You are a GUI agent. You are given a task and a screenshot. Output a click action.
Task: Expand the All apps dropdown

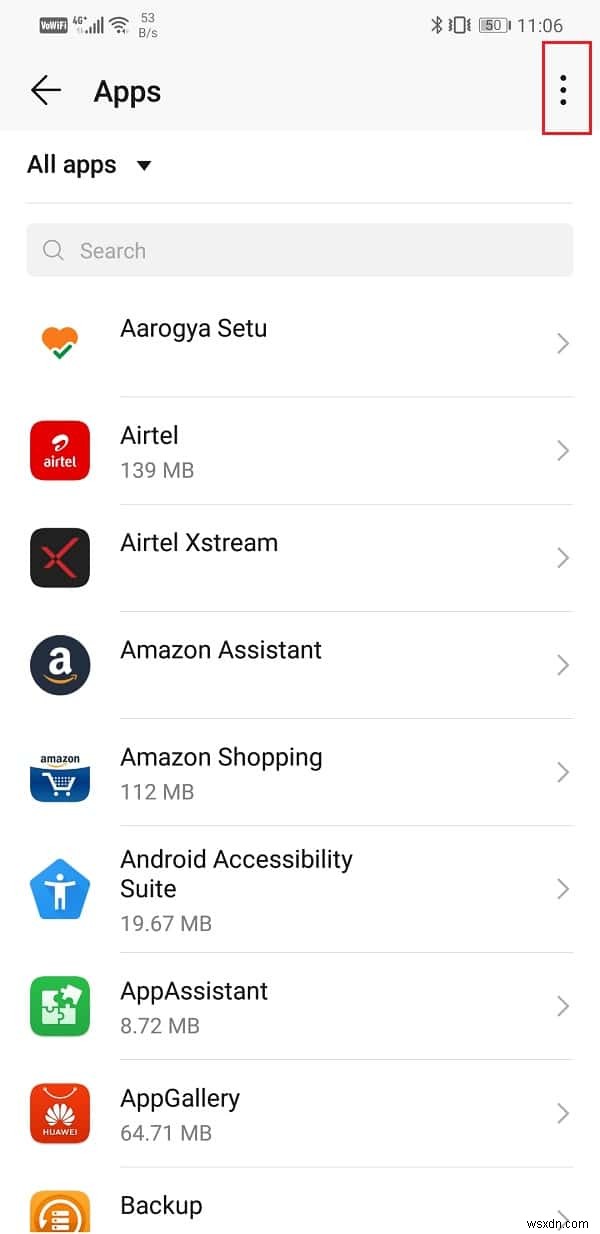(x=89, y=165)
